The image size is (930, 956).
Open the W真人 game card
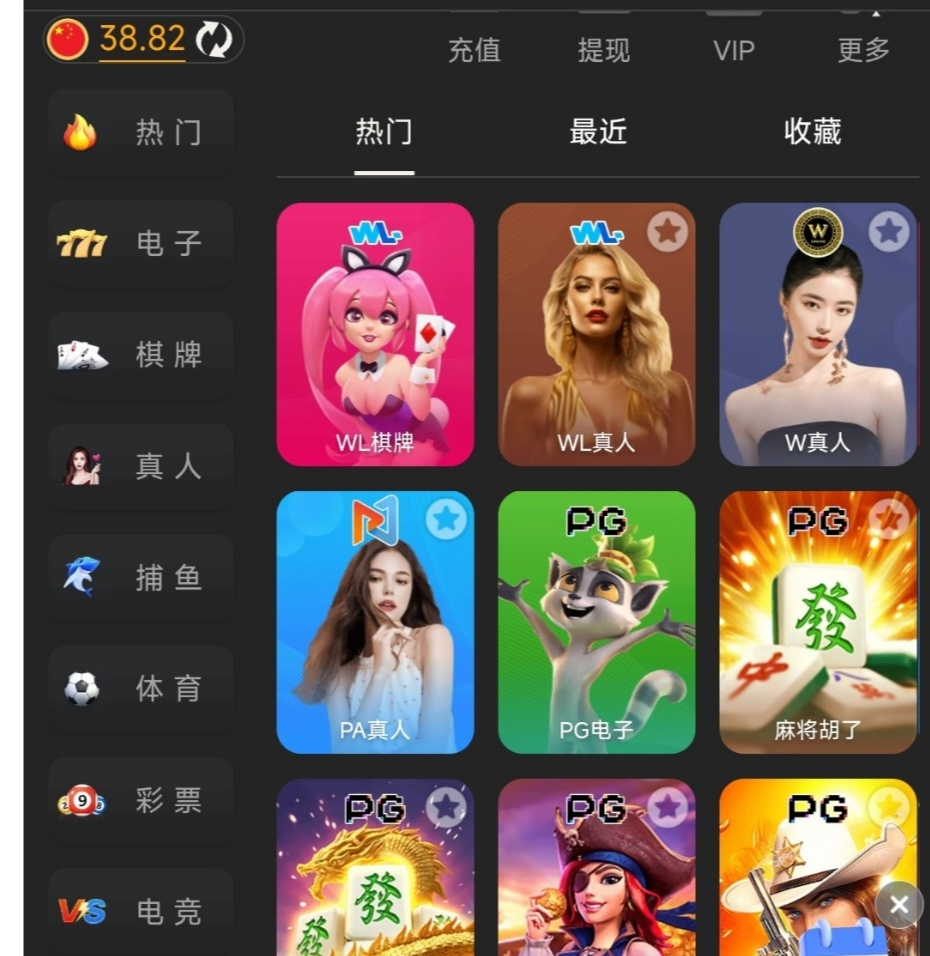point(817,335)
